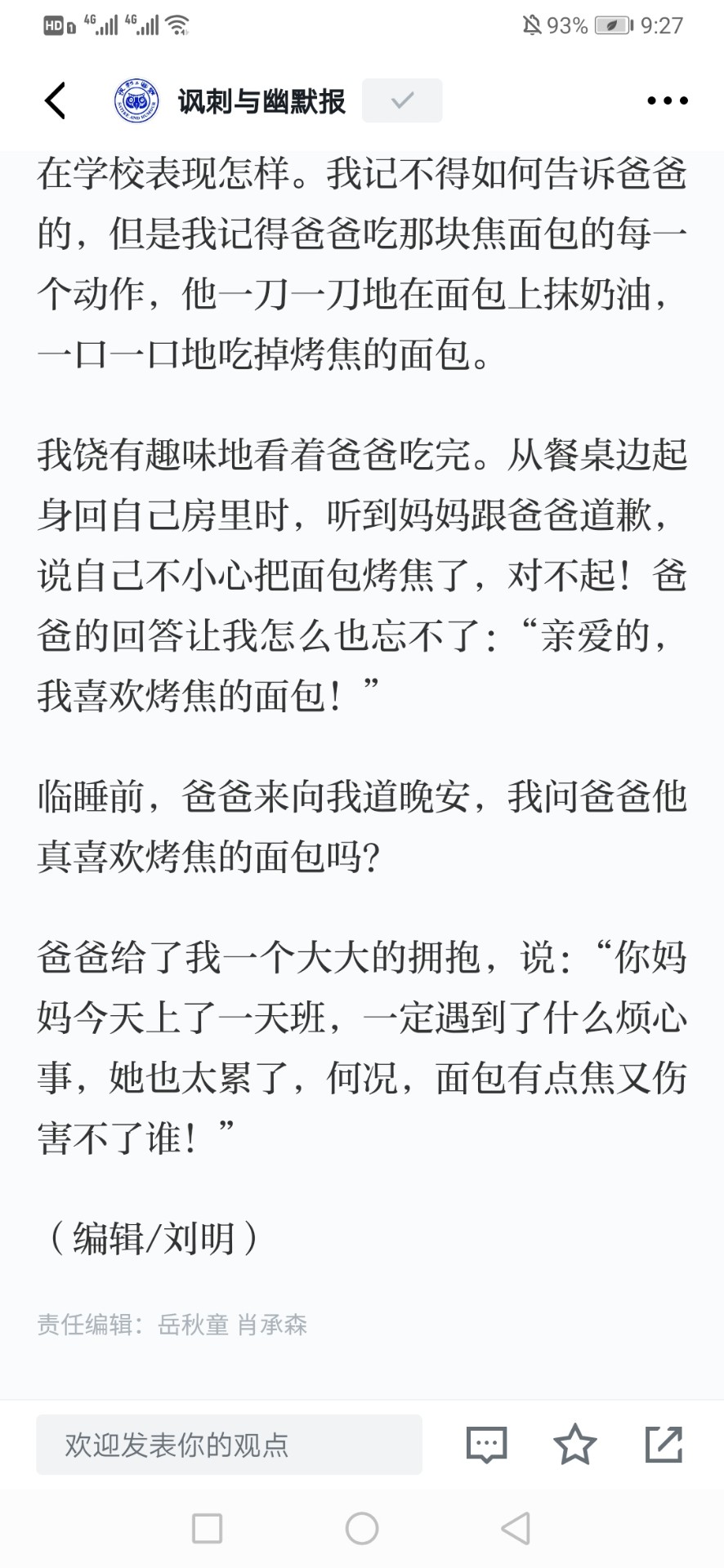724x1568 pixels.
Task: Open the comments section
Action: pos(487,1445)
